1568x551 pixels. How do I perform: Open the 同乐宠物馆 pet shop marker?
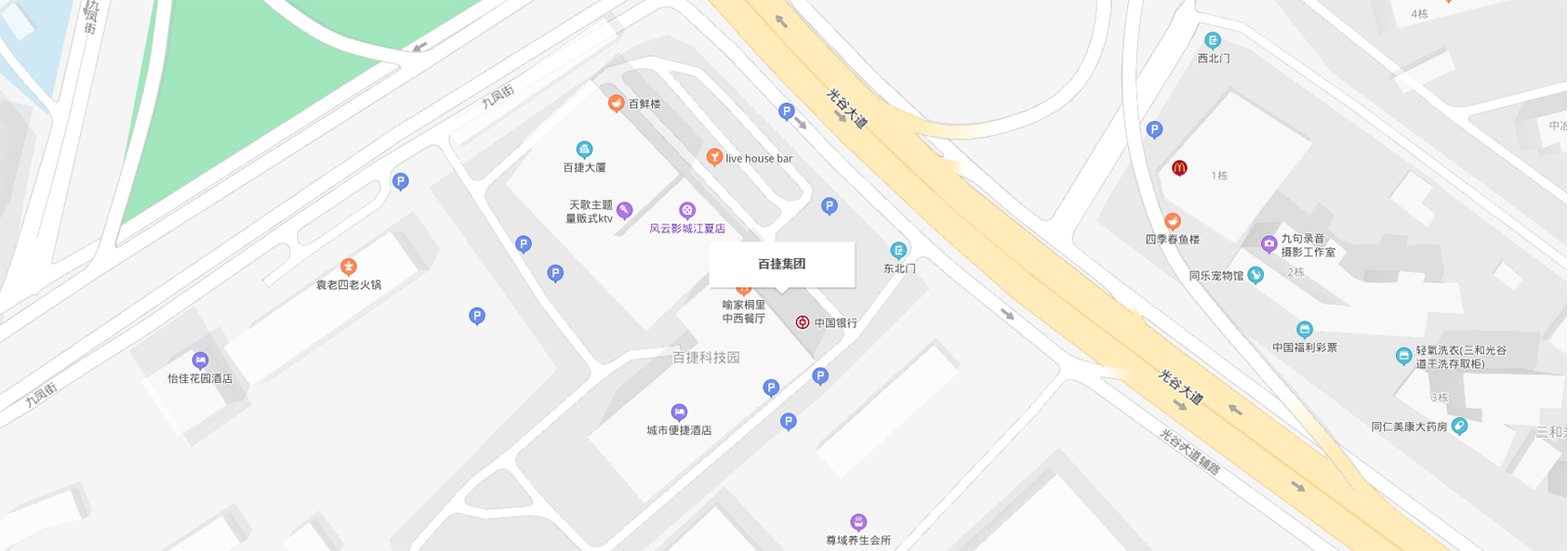(1256, 275)
